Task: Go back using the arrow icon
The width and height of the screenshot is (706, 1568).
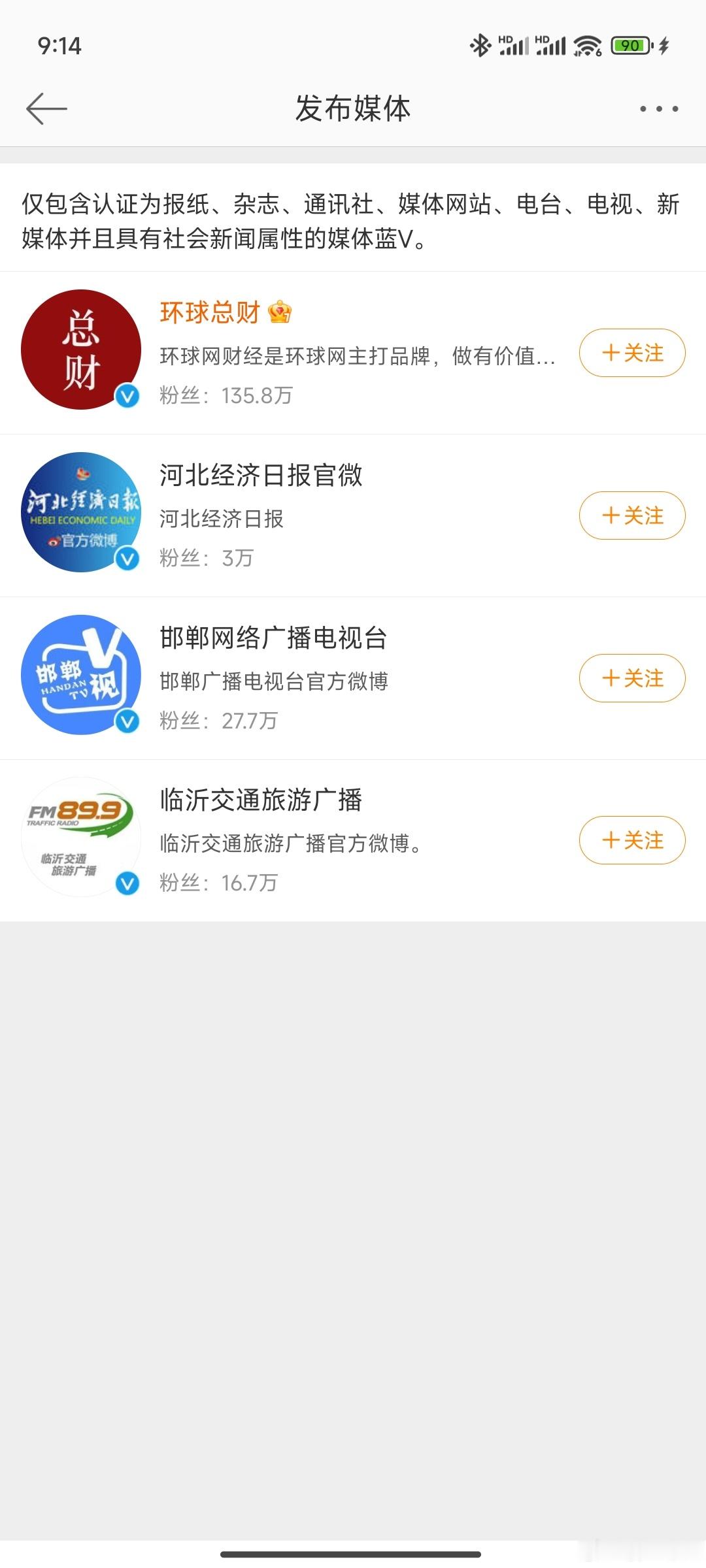Action: [46, 108]
